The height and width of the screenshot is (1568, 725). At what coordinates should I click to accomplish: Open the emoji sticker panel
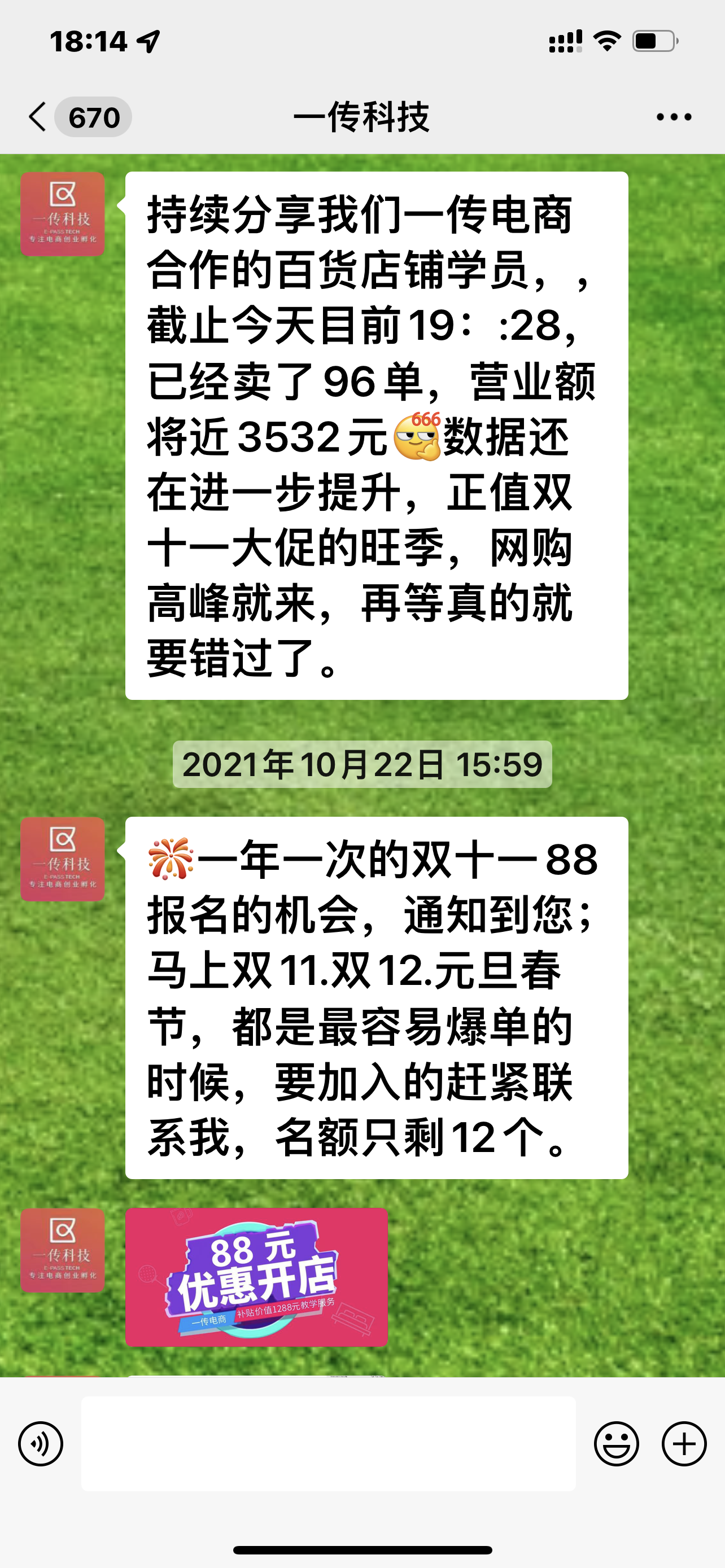click(616, 1443)
